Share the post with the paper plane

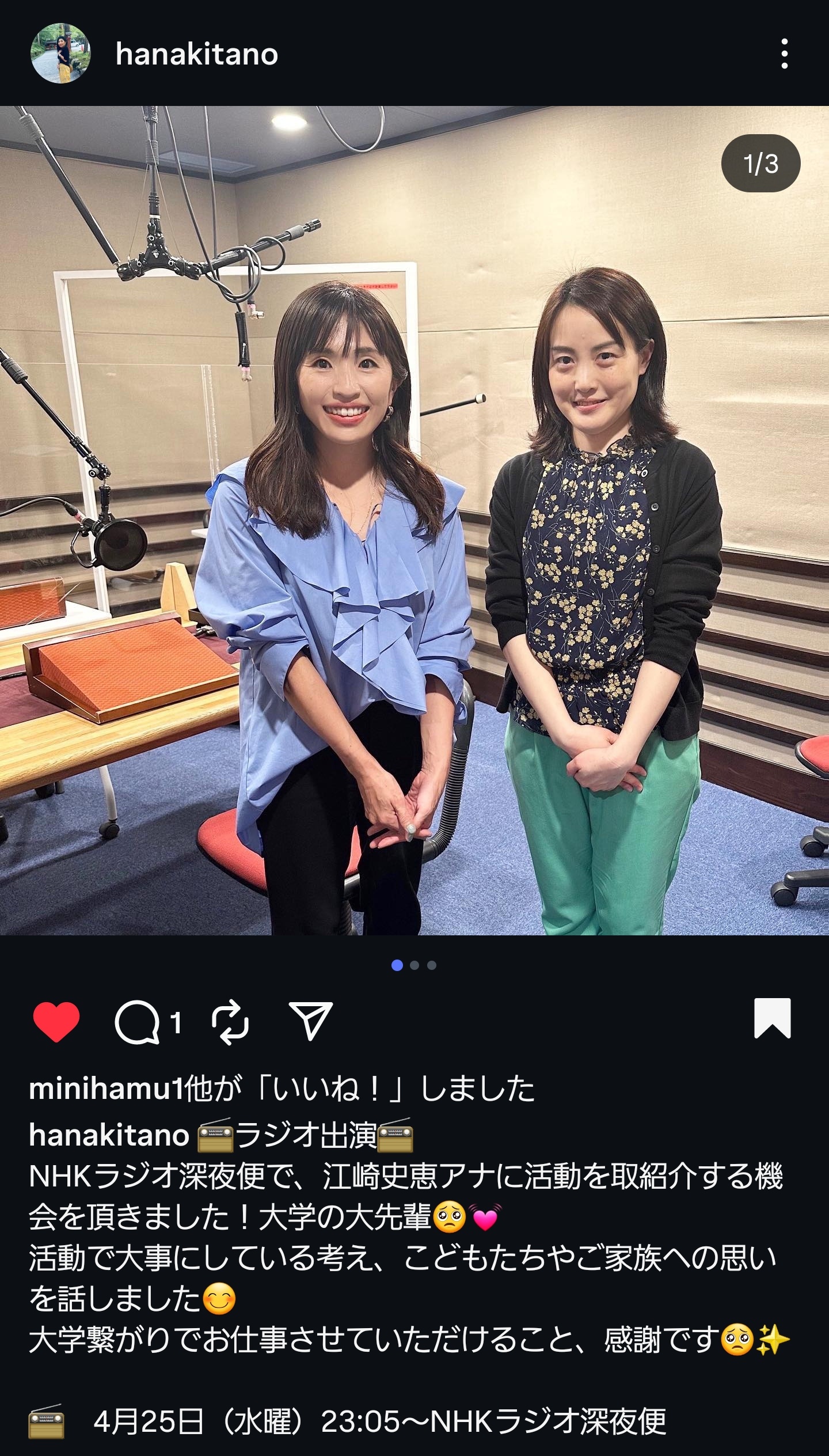click(310, 1022)
